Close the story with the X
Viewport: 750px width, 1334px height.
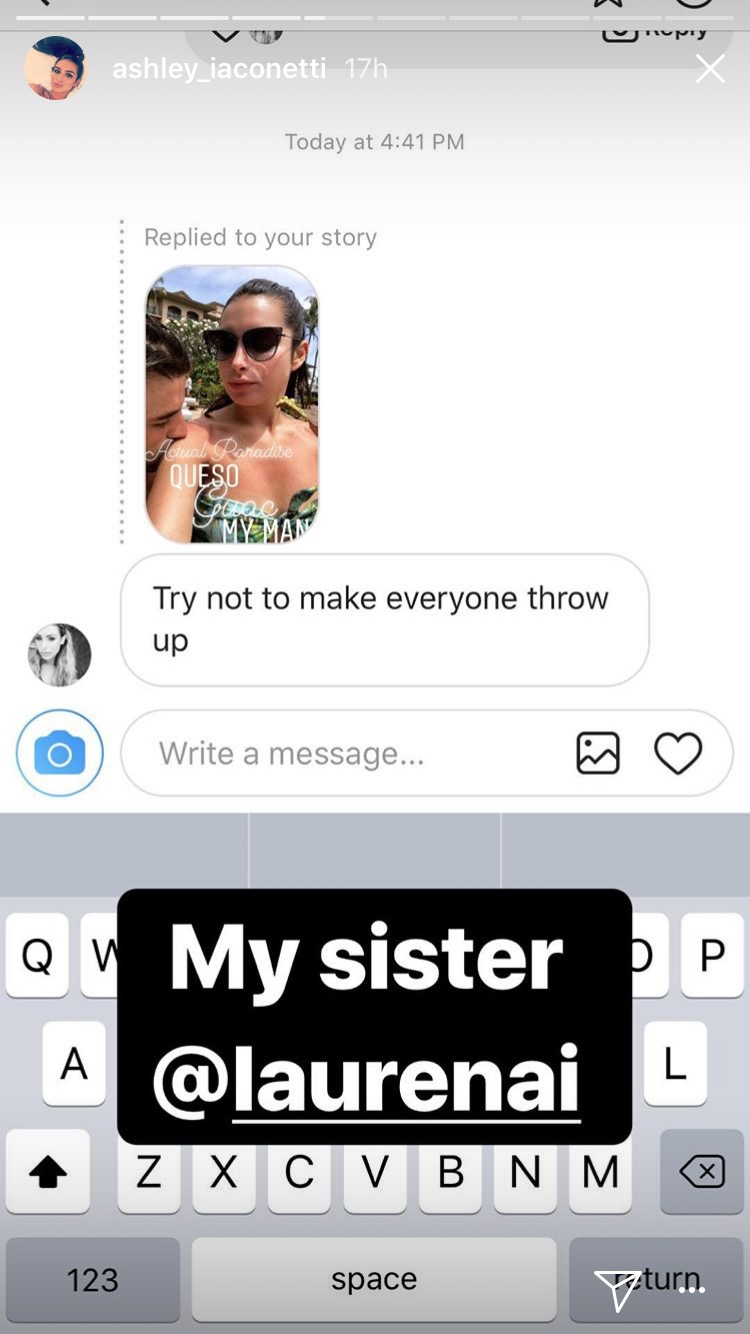point(710,69)
